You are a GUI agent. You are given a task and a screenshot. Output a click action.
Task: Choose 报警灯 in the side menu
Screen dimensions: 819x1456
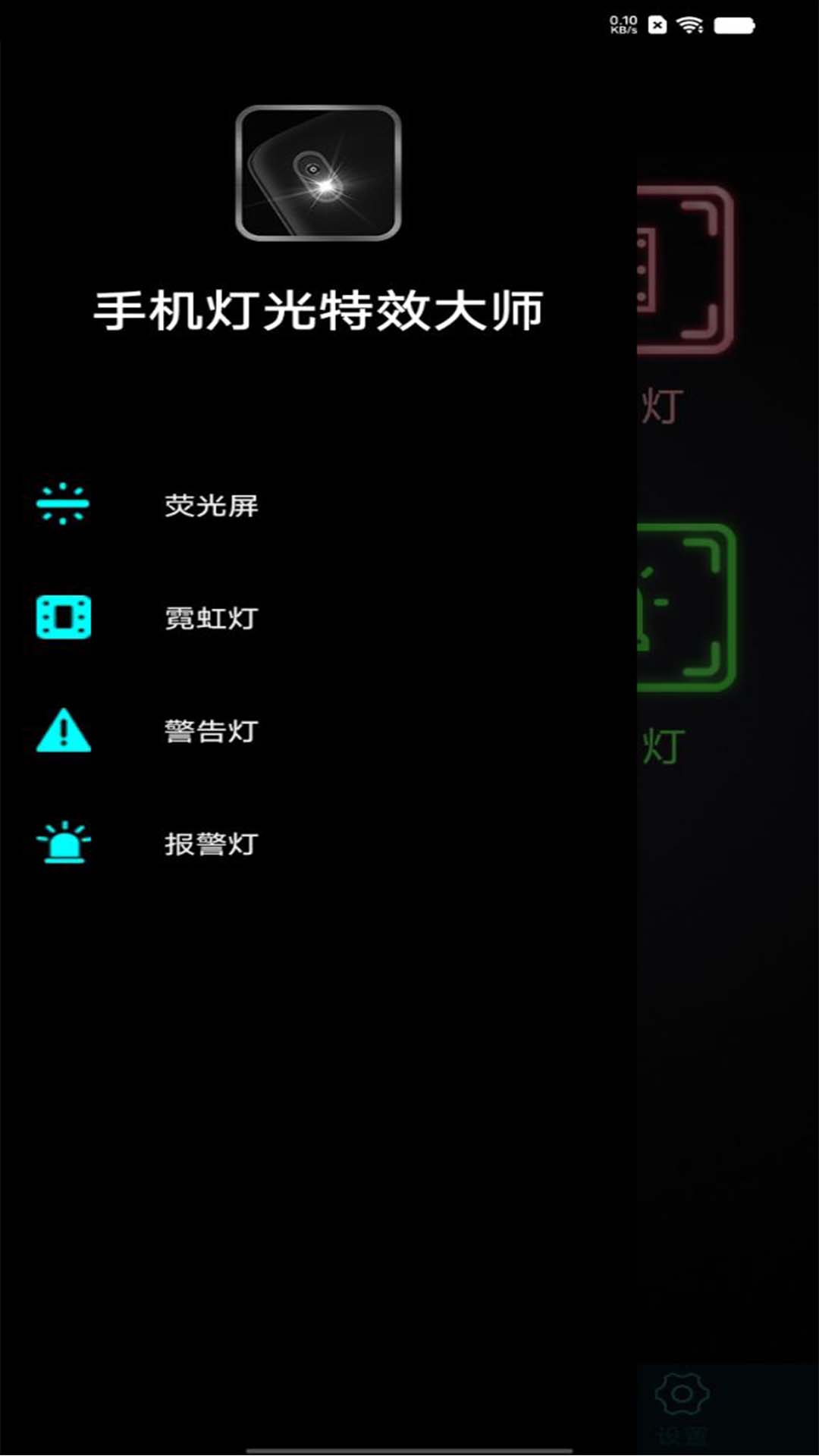[x=318, y=843]
